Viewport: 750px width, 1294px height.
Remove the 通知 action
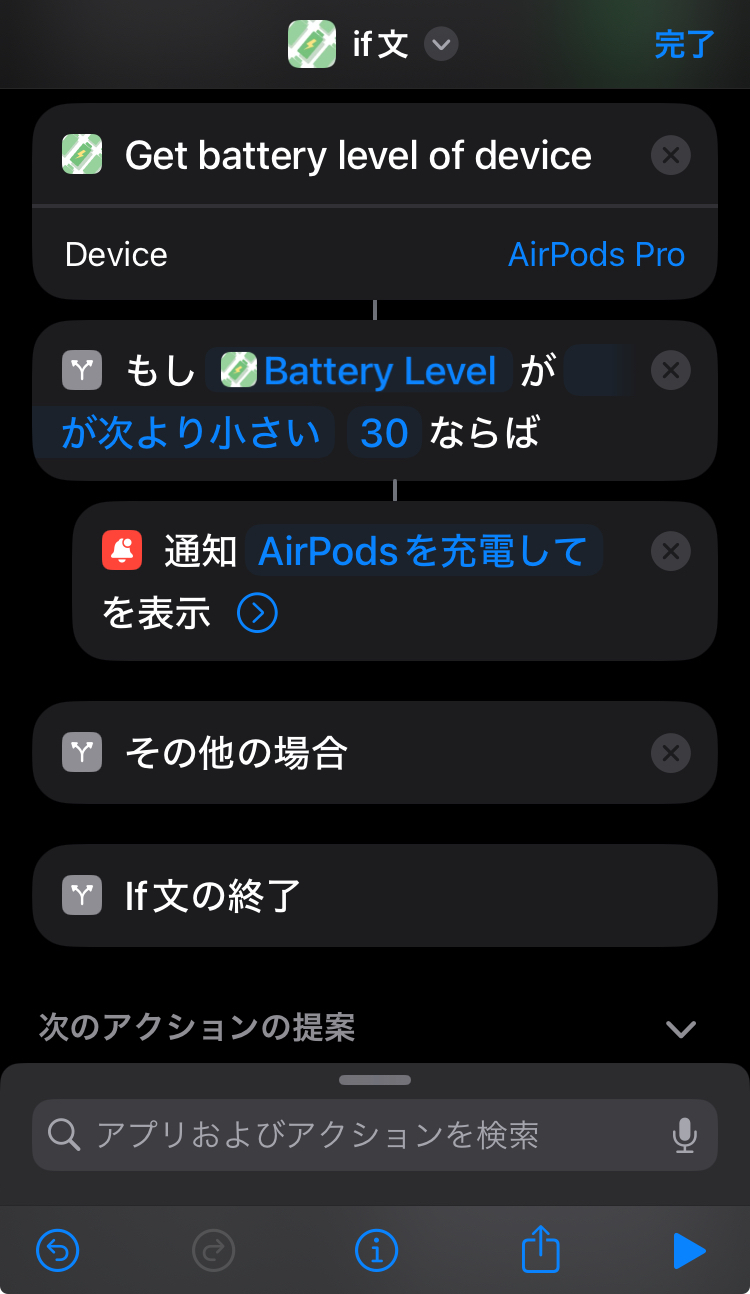[671, 551]
